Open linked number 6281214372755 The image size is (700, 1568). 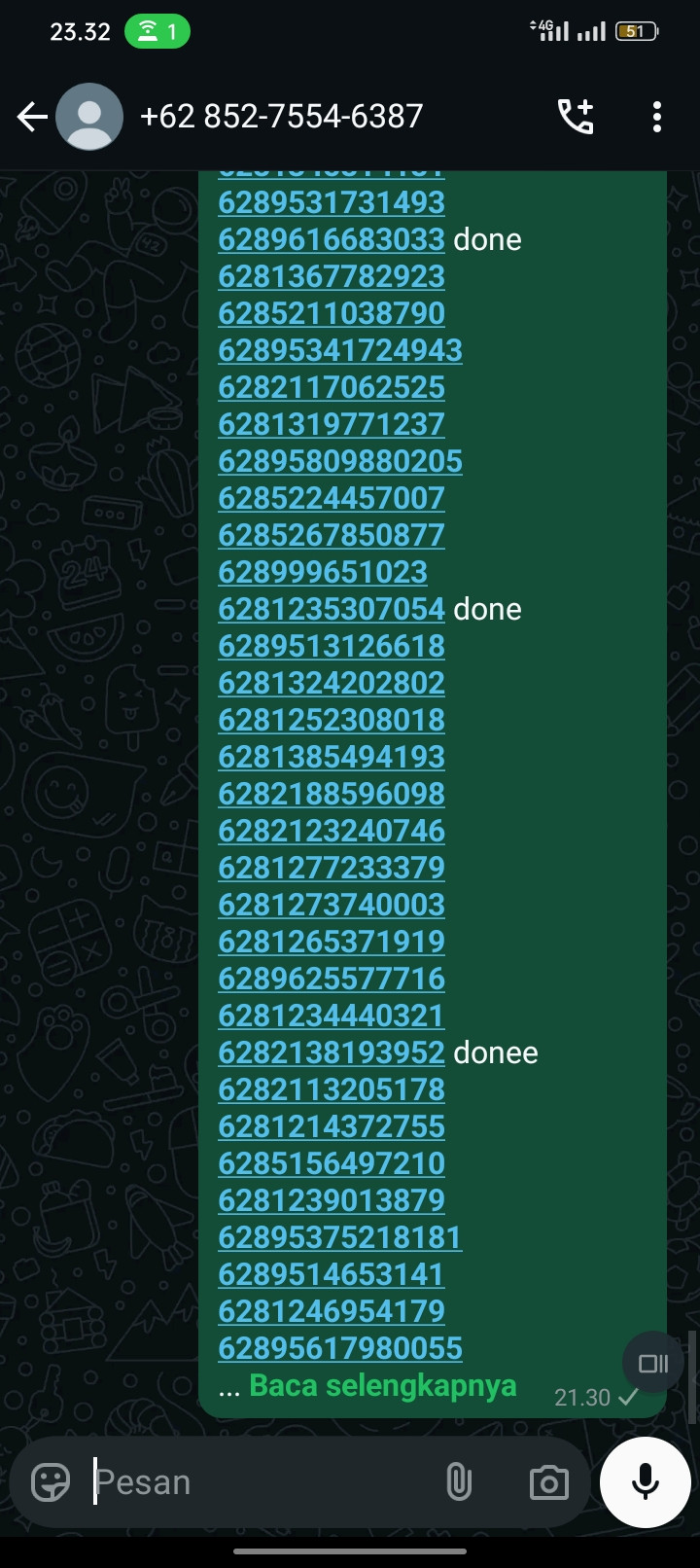pos(332,1126)
